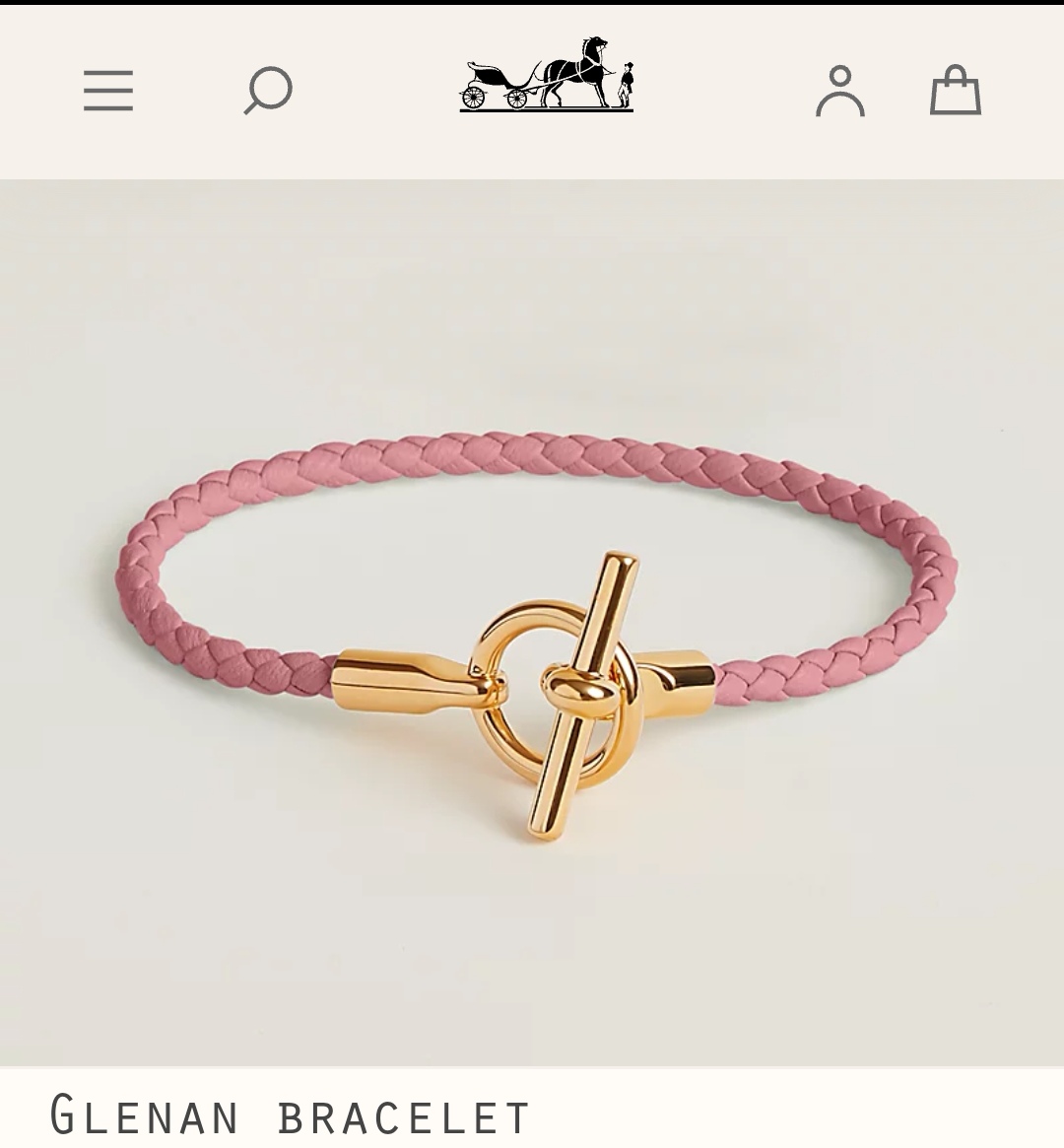This screenshot has width=1064, height=1148.
Task: Open the shopping bag cart
Action: (955, 91)
